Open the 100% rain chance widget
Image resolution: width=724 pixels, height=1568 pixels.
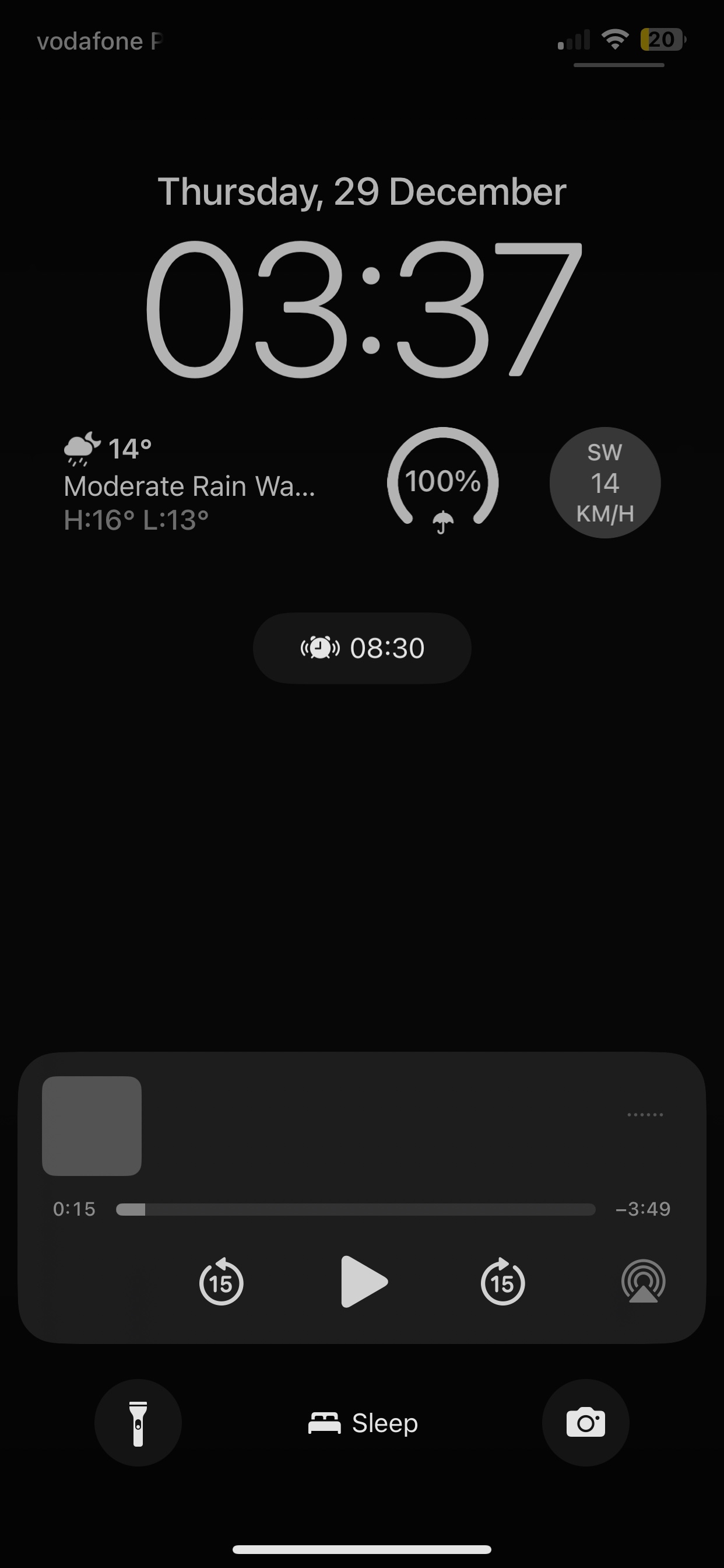point(443,482)
